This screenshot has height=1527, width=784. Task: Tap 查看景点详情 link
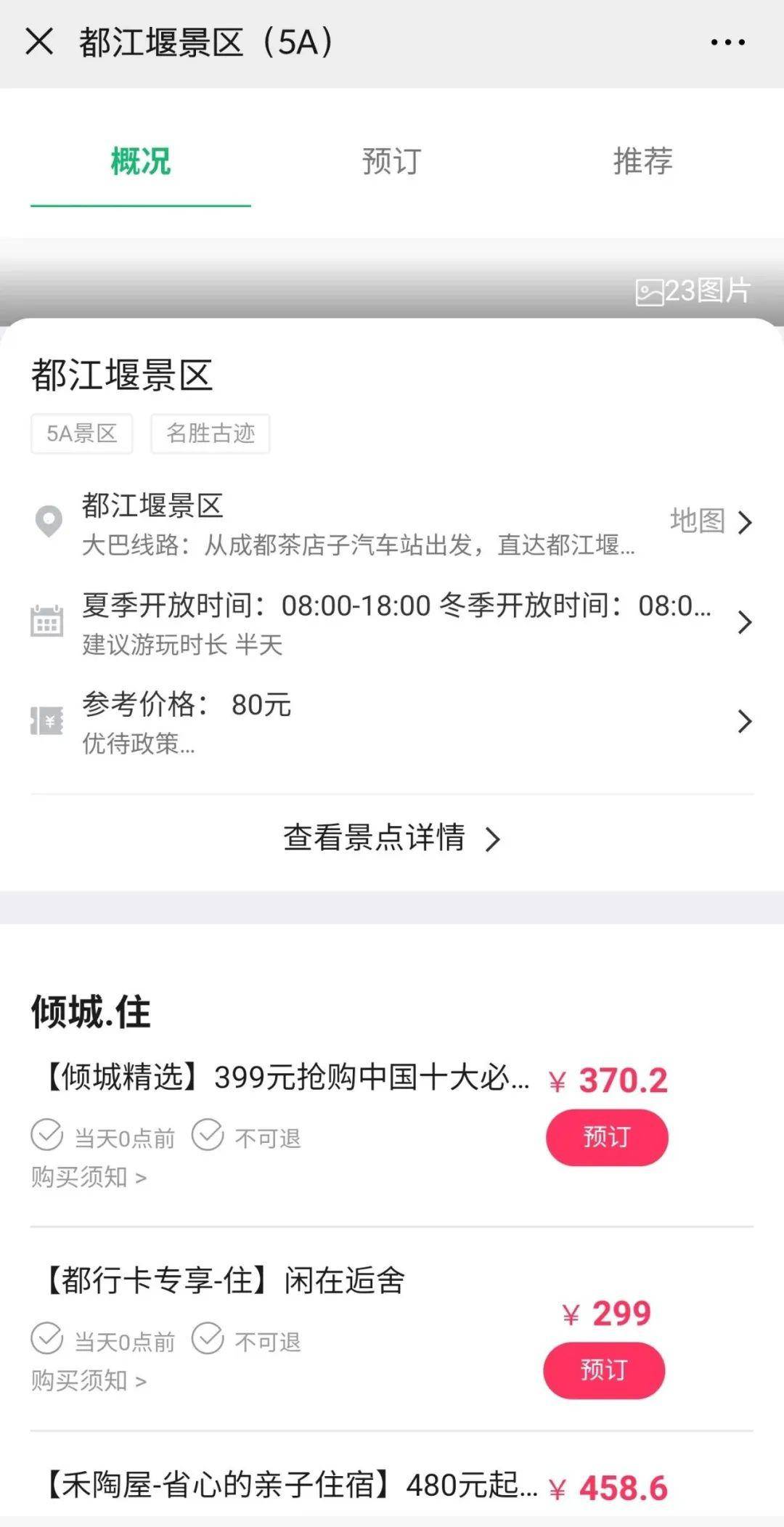click(x=391, y=838)
